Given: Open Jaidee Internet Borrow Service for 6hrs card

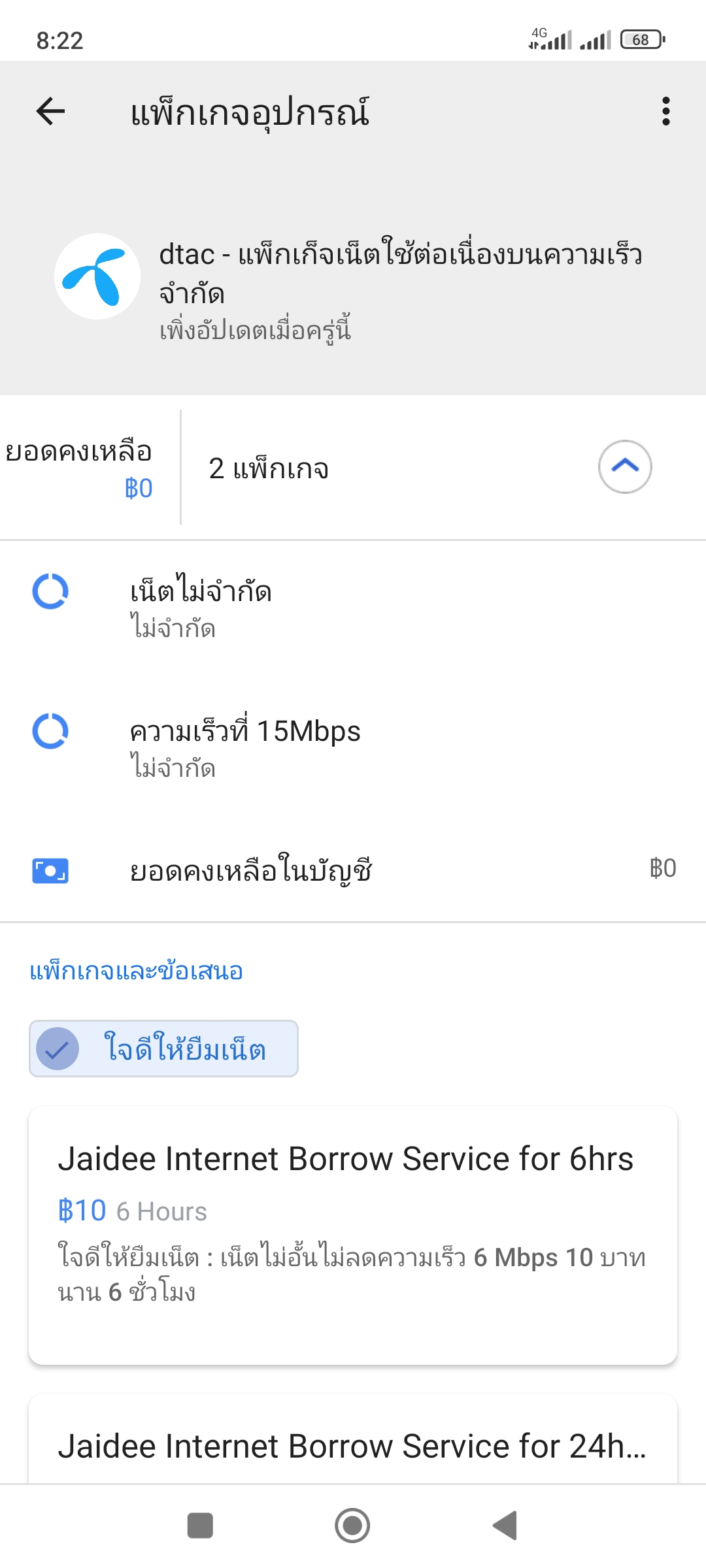Looking at the screenshot, I should (x=353, y=1235).
